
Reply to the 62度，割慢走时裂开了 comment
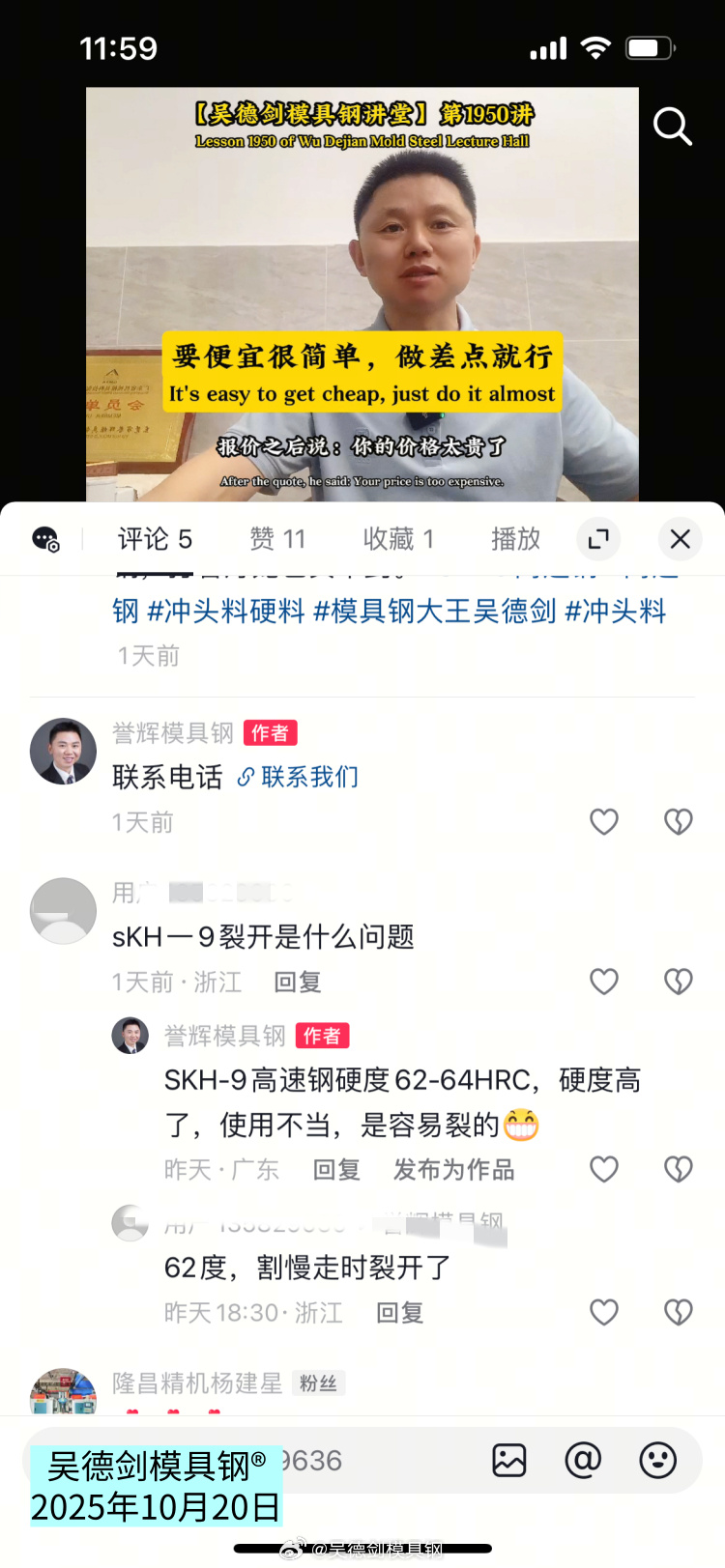(399, 1313)
